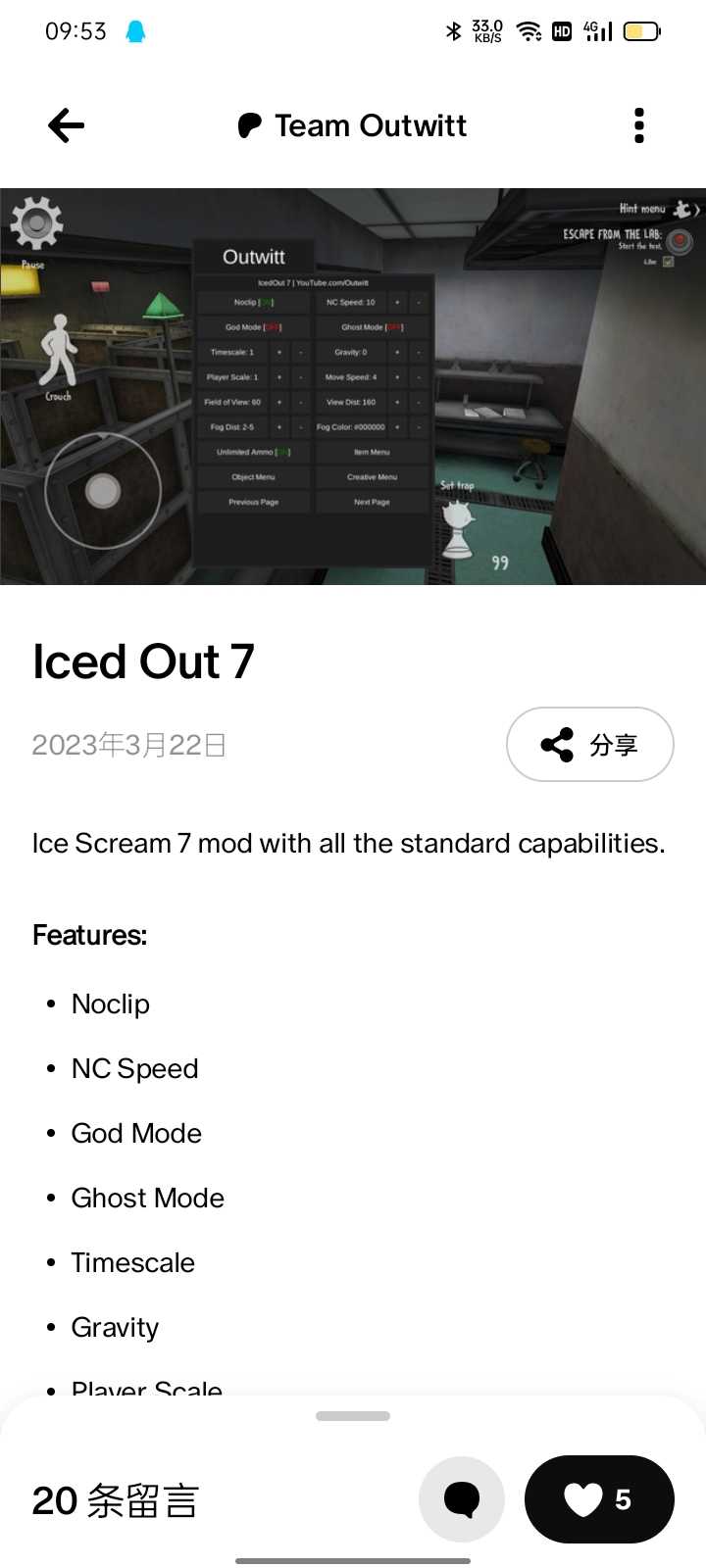706x1568 pixels.
Task: Go back using the top arrow
Action: (66, 125)
